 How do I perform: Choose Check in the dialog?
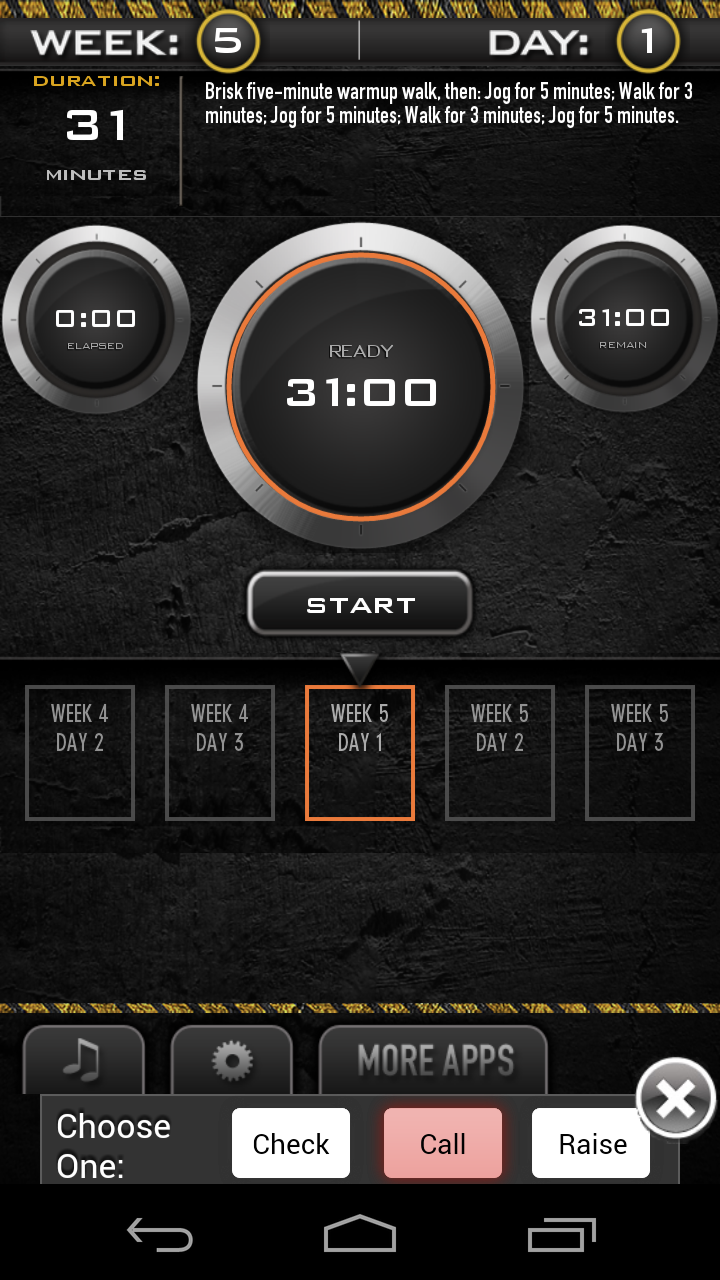pos(290,1143)
